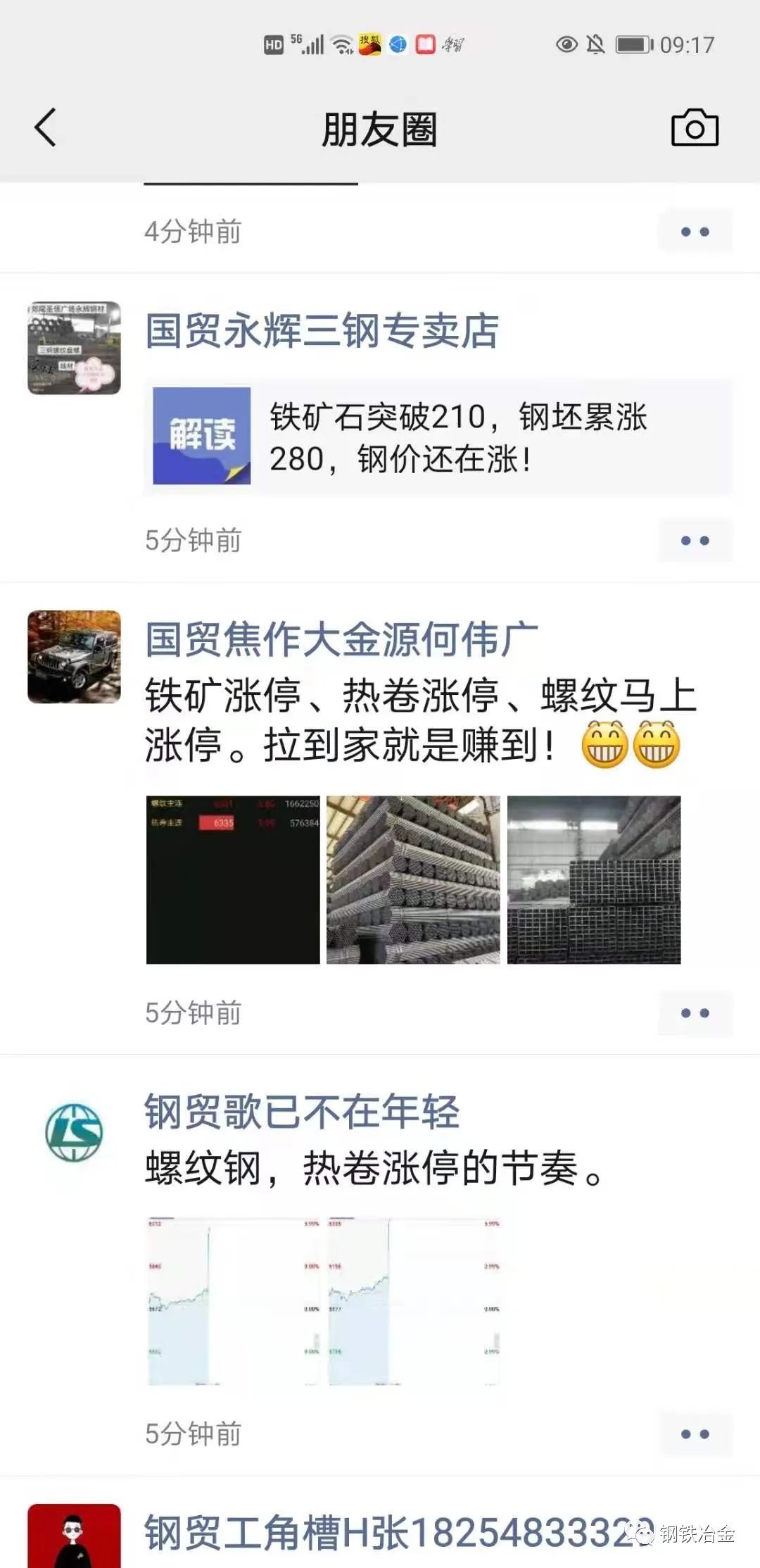Open options dots on 钢贸歌已不在年轻 post
Viewport: 760px width, 1568px height.
(695, 1434)
